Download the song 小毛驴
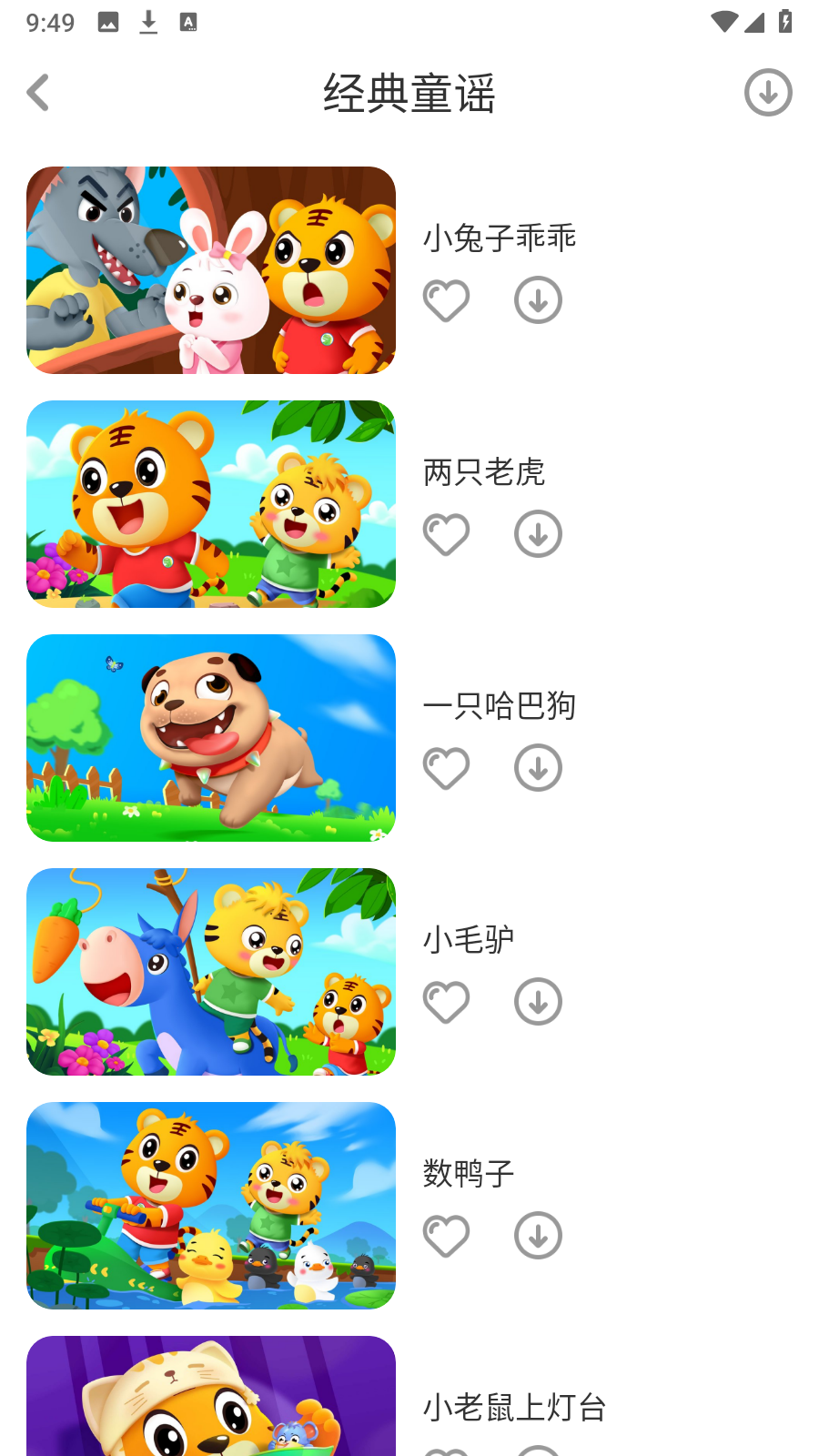819x1456 pixels. [x=538, y=1002]
